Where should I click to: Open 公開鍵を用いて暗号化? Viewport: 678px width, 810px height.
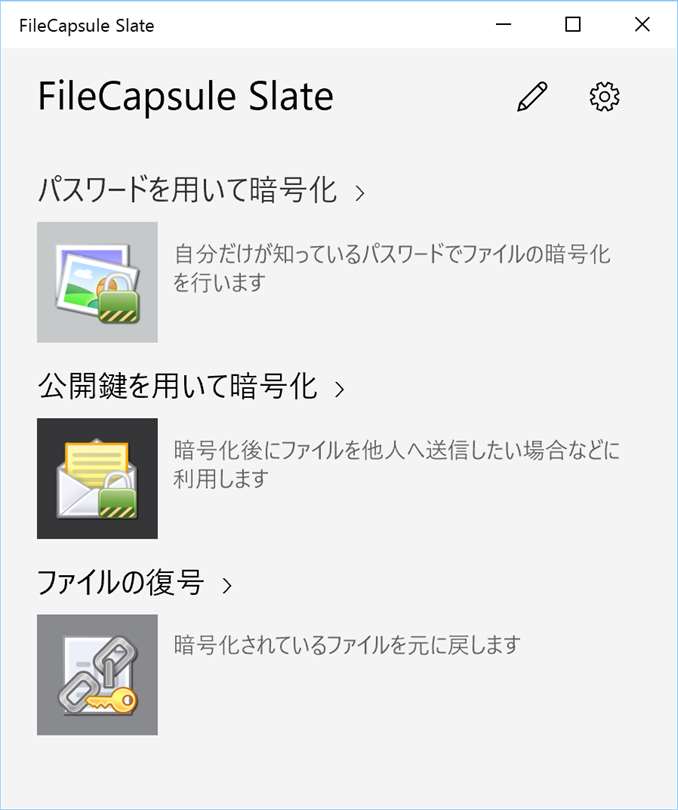coord(190,387)
